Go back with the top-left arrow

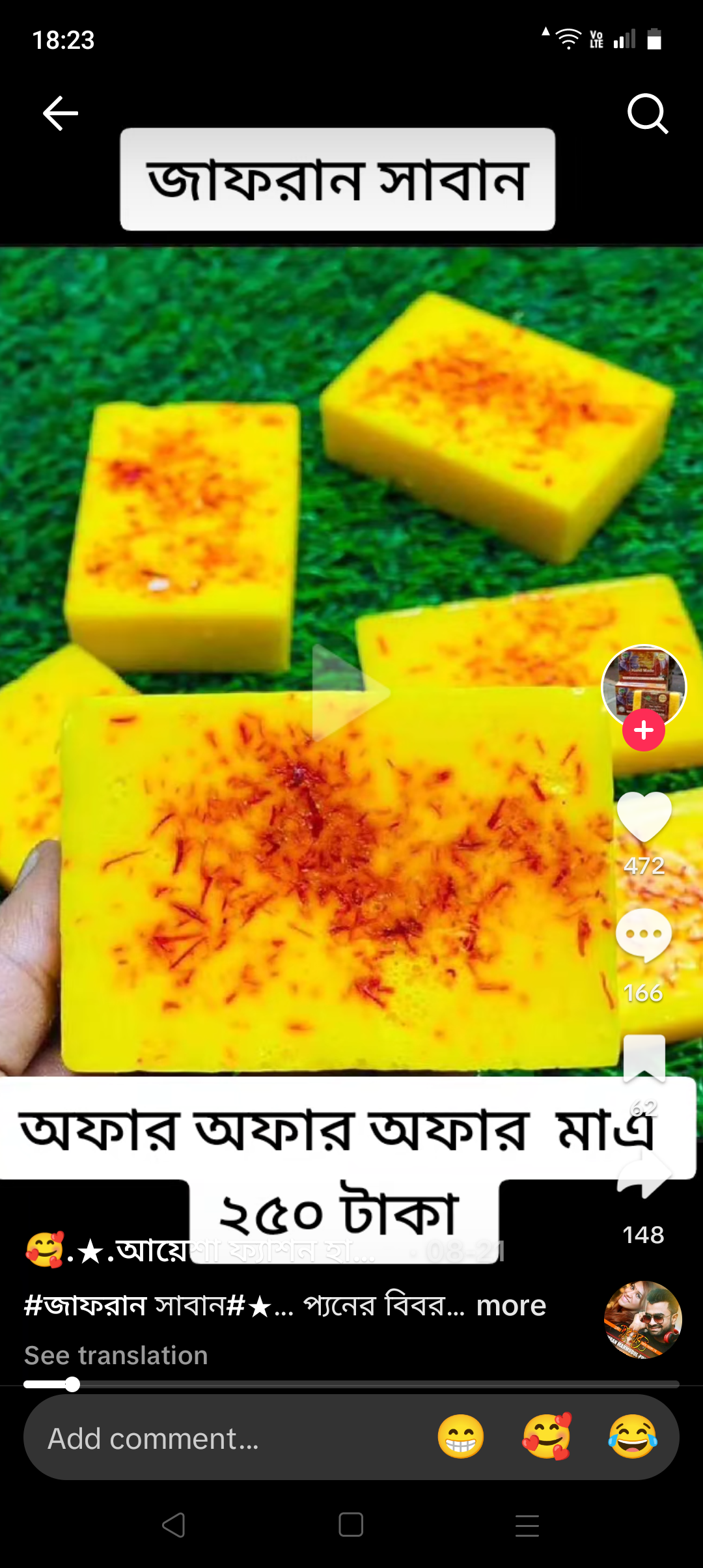61,113
